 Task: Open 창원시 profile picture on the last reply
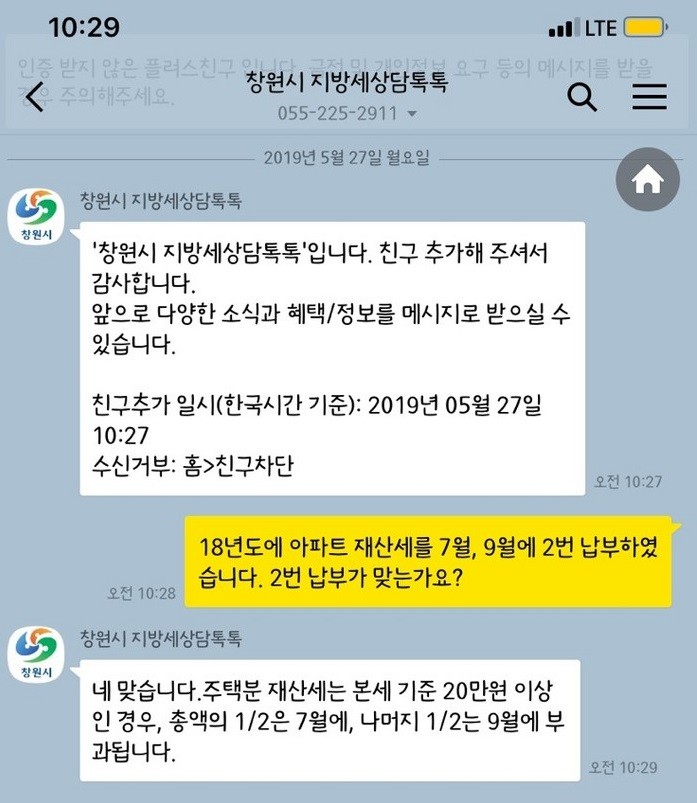(x=37, y=656)
